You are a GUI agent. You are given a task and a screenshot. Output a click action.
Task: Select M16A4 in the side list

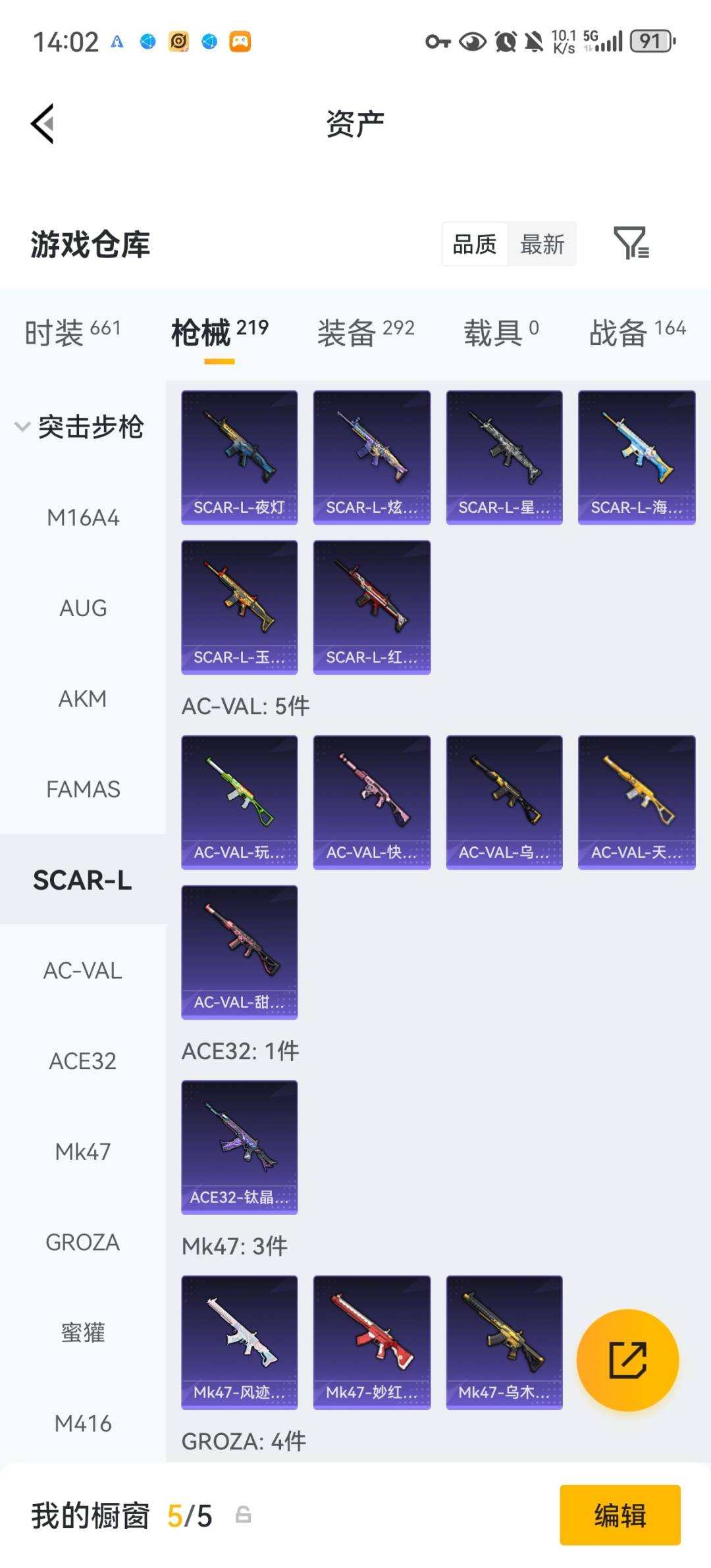coord(83,517)
